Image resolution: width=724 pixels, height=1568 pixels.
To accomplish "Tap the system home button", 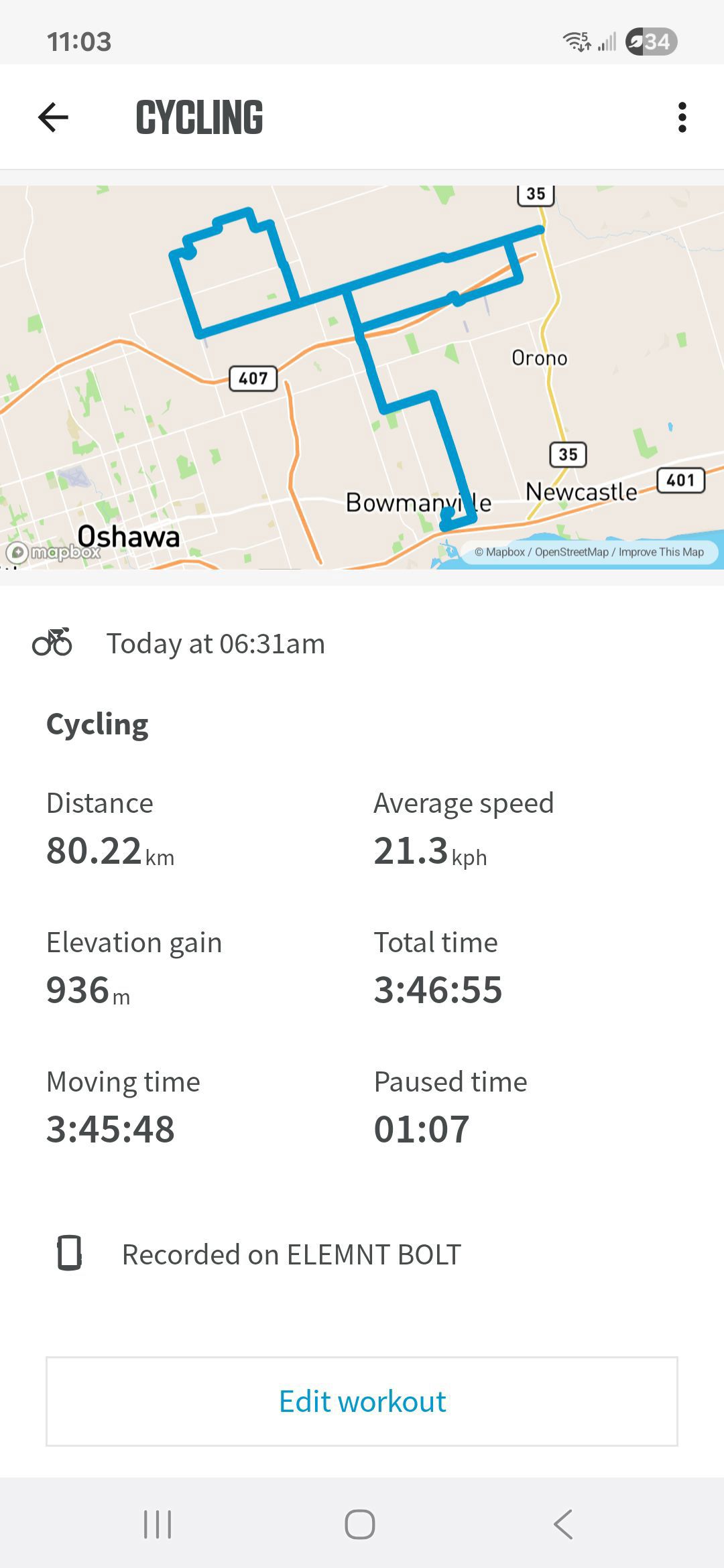I will tap(360, 1524).
